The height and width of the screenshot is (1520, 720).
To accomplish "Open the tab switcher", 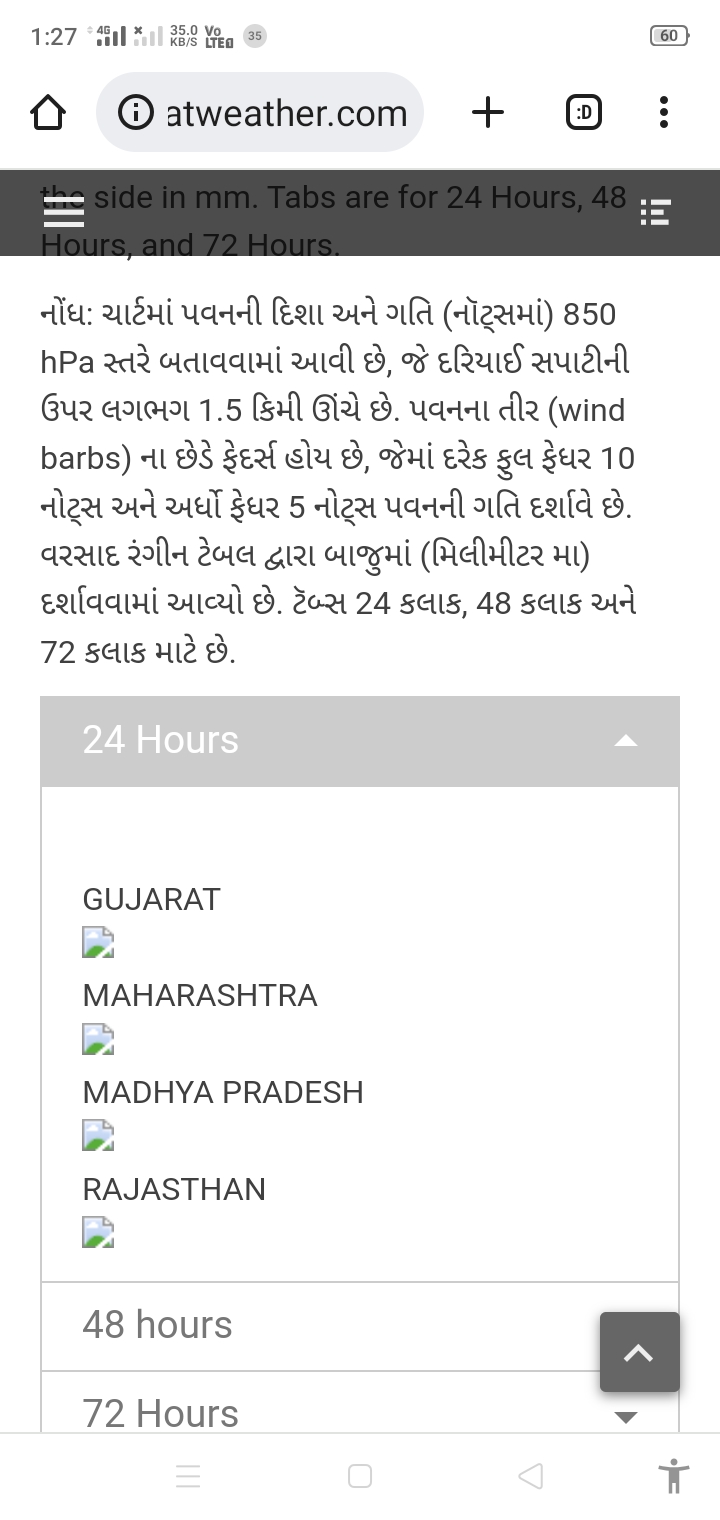I will pyautogui.click(x=584, y=113).
